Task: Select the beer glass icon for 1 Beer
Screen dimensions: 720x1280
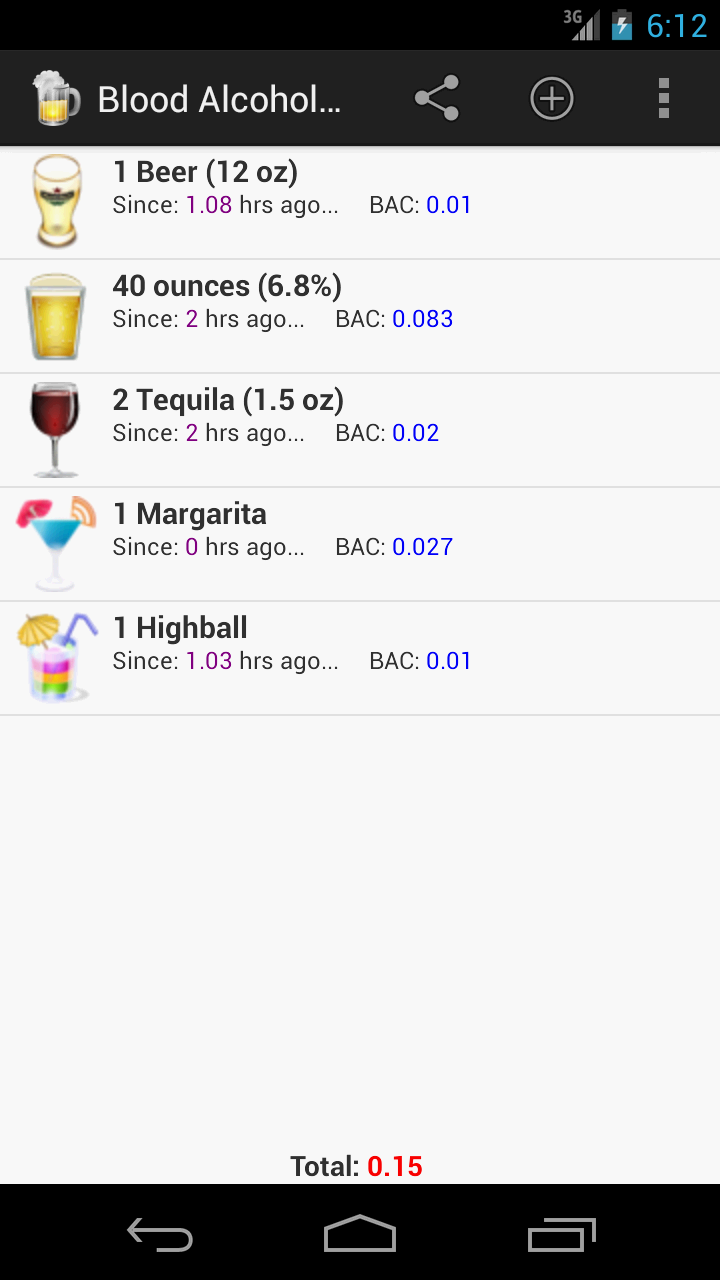Action: (x=56, y=201)
